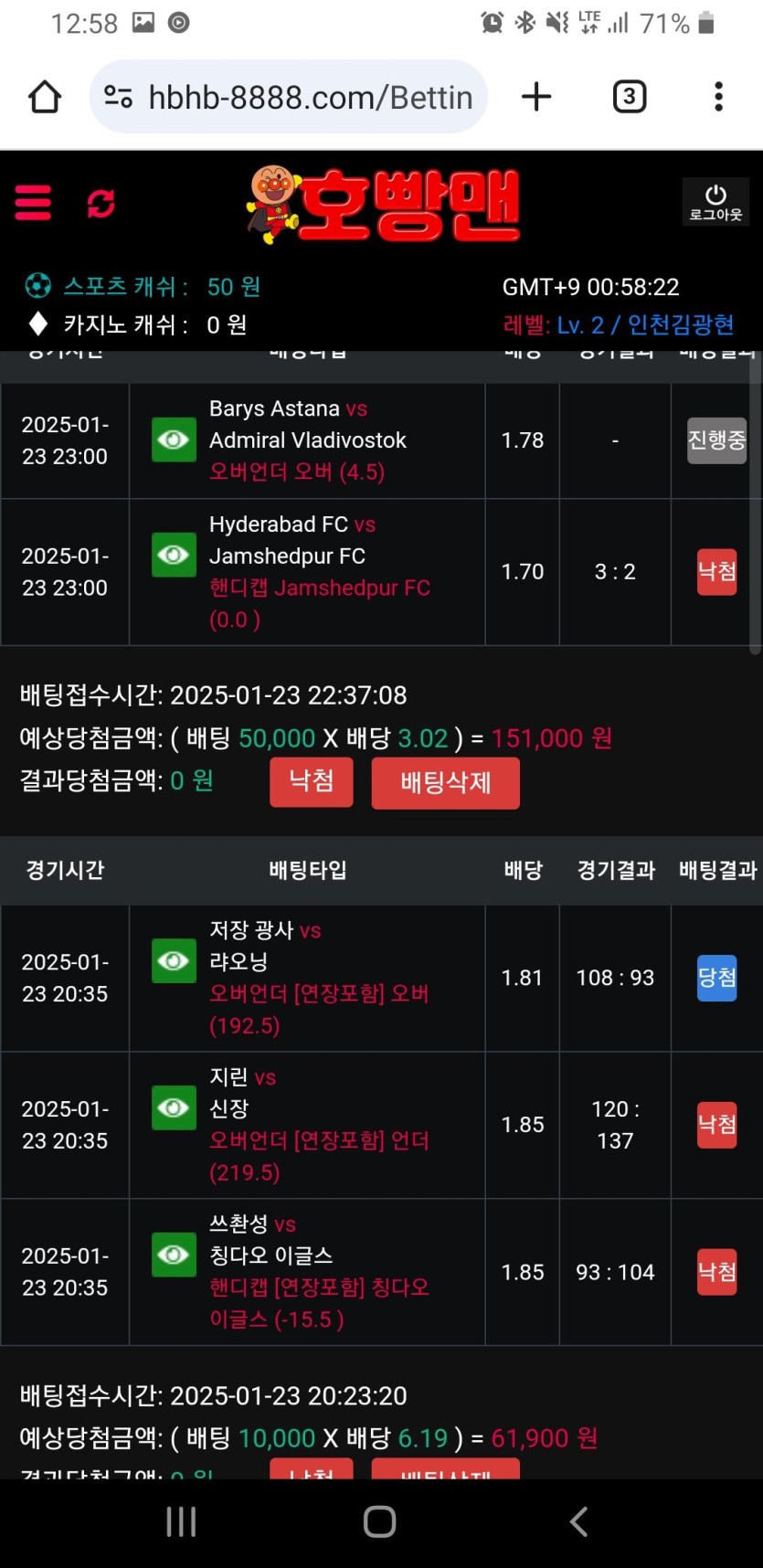Tap the eye icon for Barys Astana match
Viewport: 763px width, 1568px height.
click(174, 440)
